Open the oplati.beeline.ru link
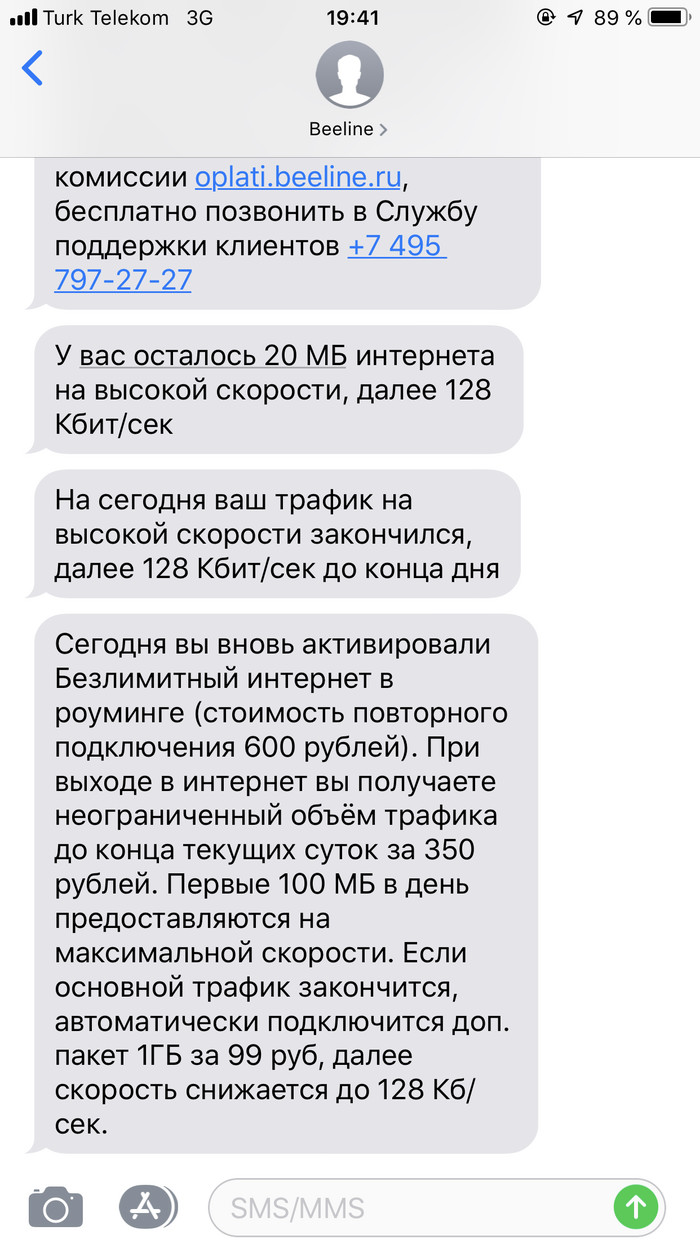 coord(298,178)
